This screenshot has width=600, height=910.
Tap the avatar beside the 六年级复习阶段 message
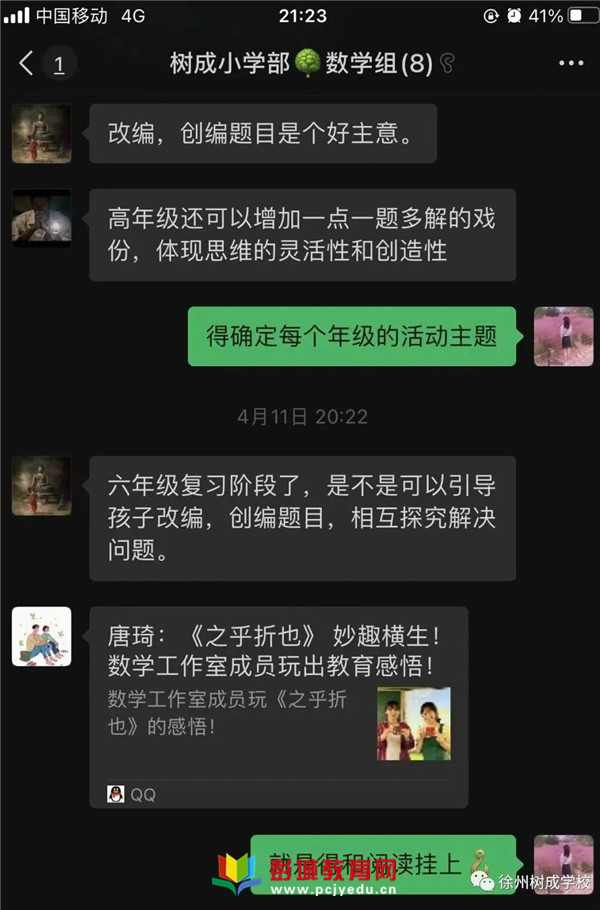[41, 486]
